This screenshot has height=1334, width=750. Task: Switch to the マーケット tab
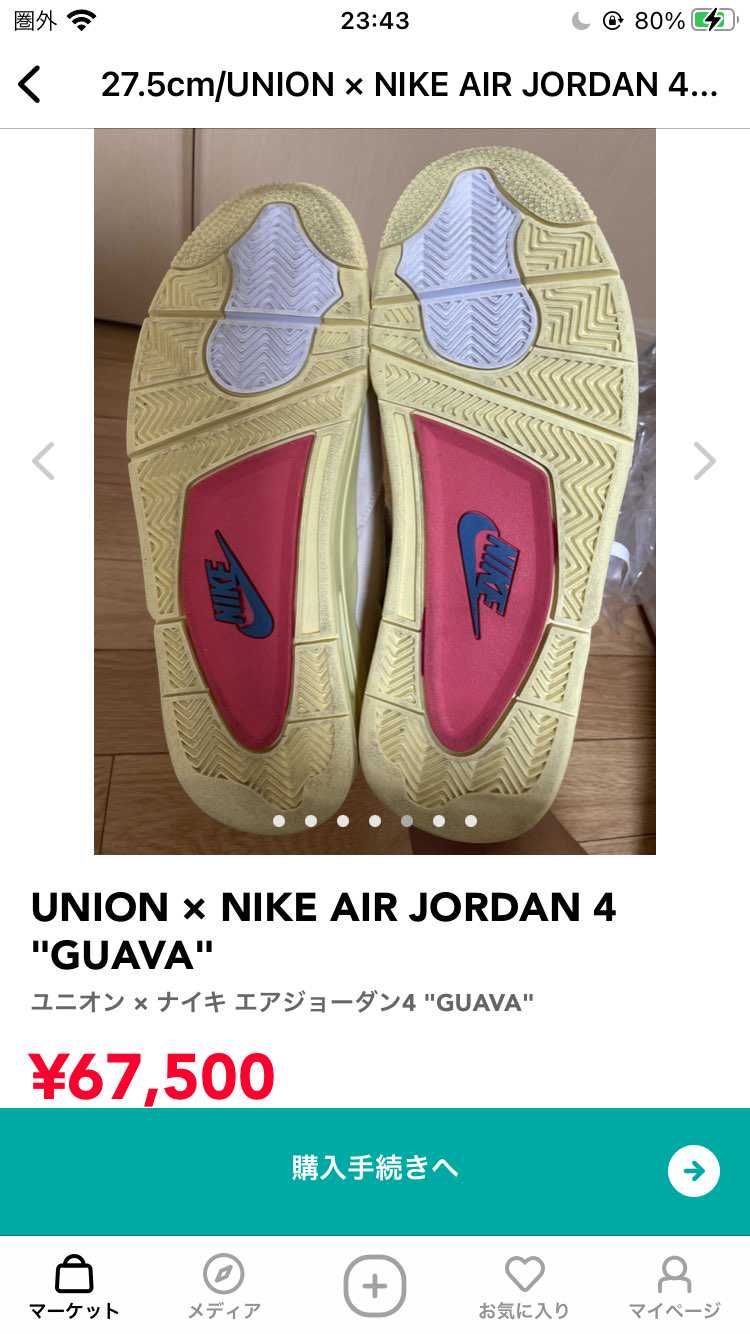[74, 1288]
